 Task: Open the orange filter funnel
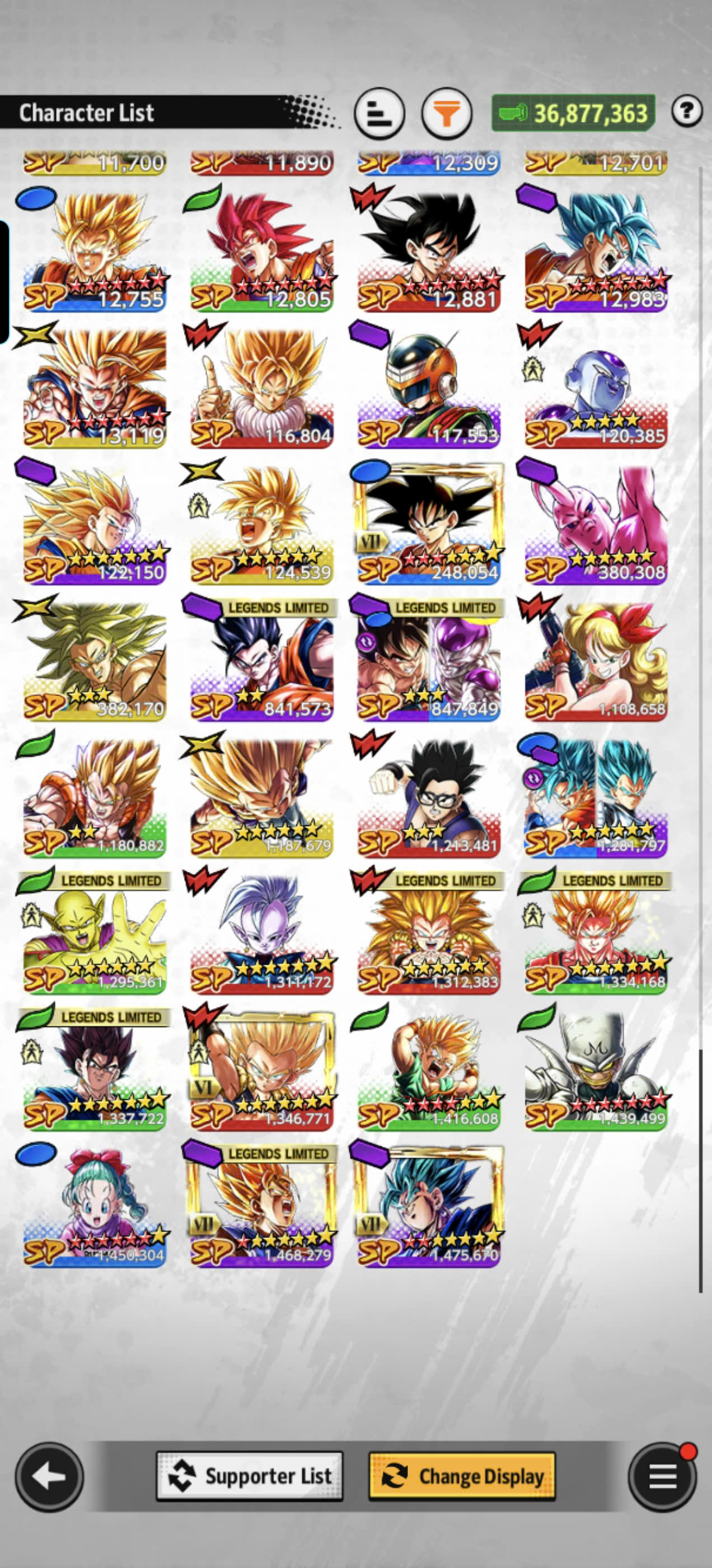tap(446, 113)
